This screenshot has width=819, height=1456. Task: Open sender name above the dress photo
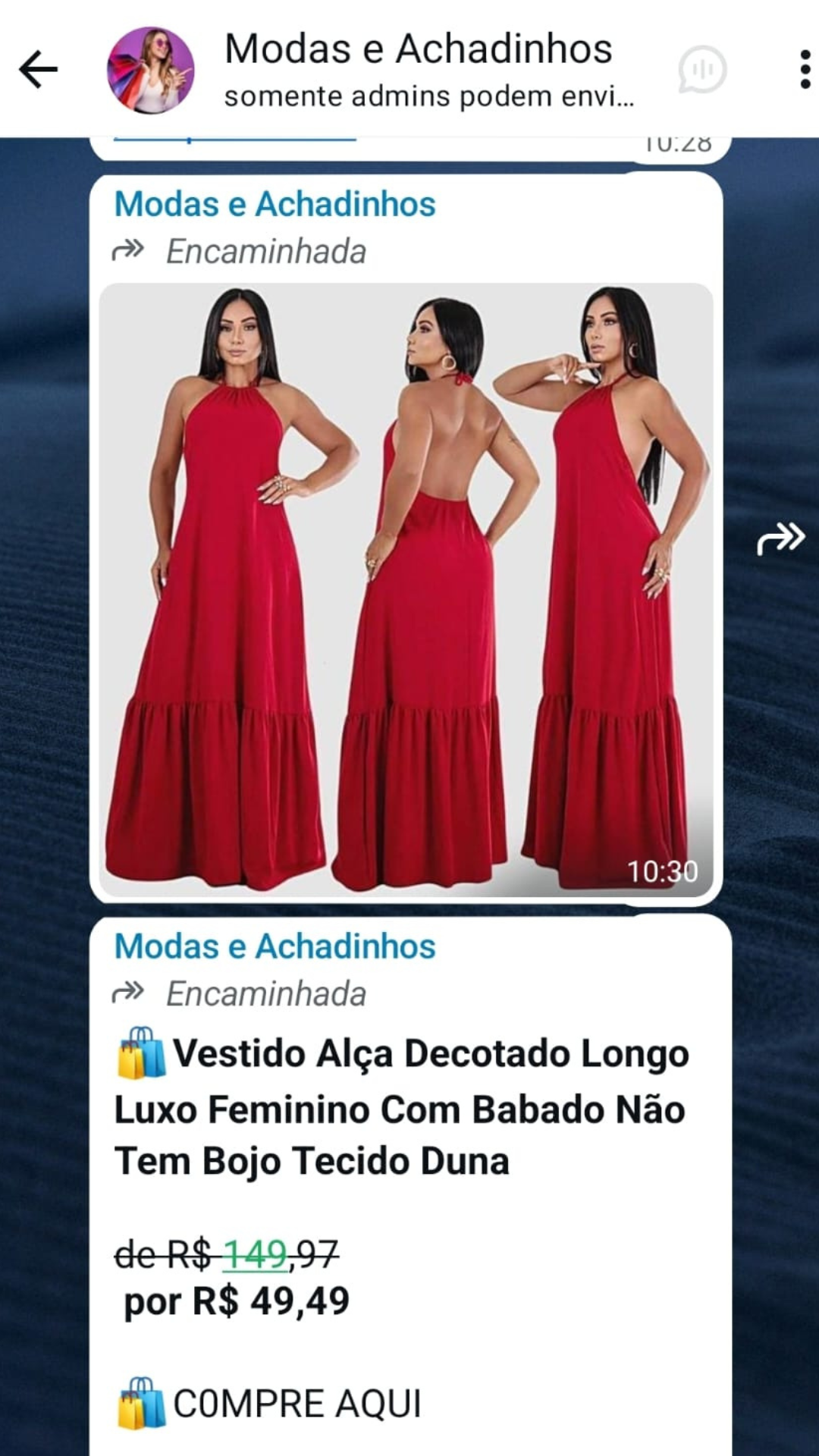(275, 204)
